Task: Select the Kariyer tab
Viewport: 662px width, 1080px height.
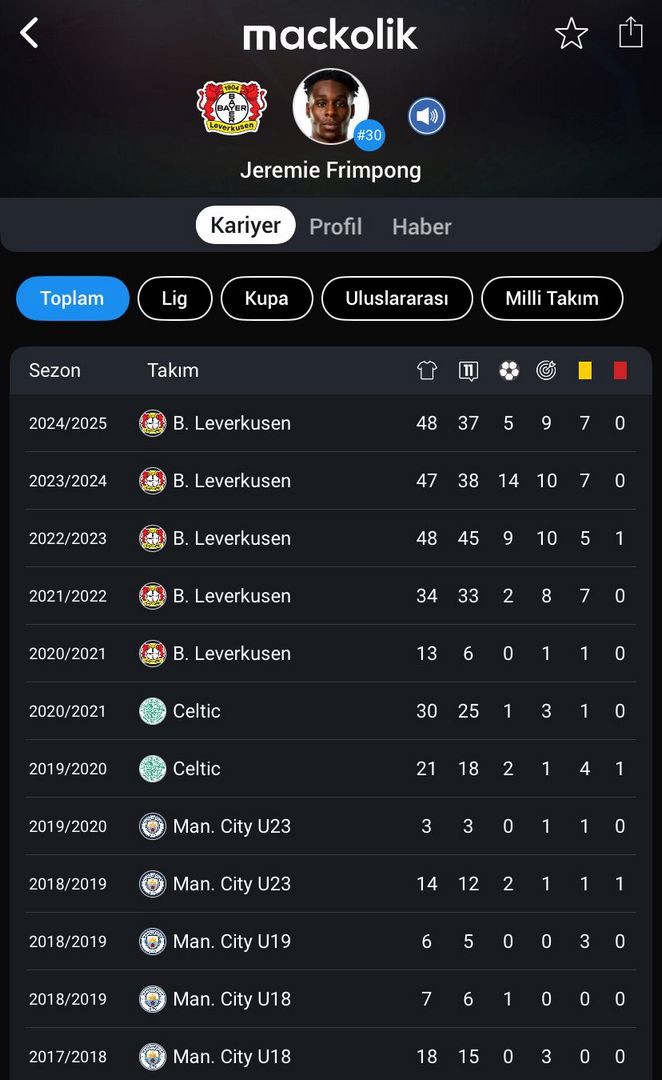Action: [x=245, y=225]
